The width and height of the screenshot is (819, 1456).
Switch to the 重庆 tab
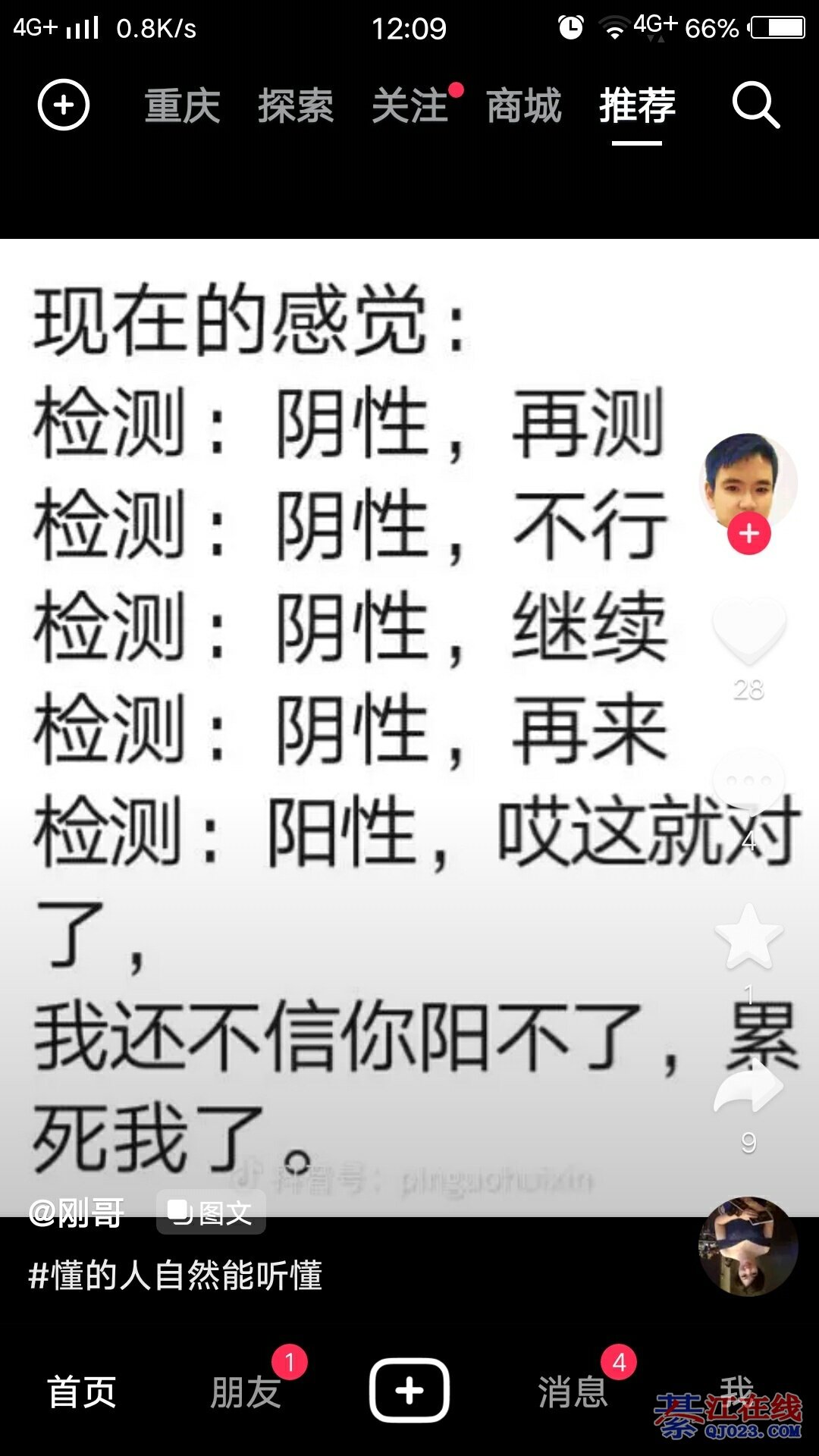tap(183, 105)
